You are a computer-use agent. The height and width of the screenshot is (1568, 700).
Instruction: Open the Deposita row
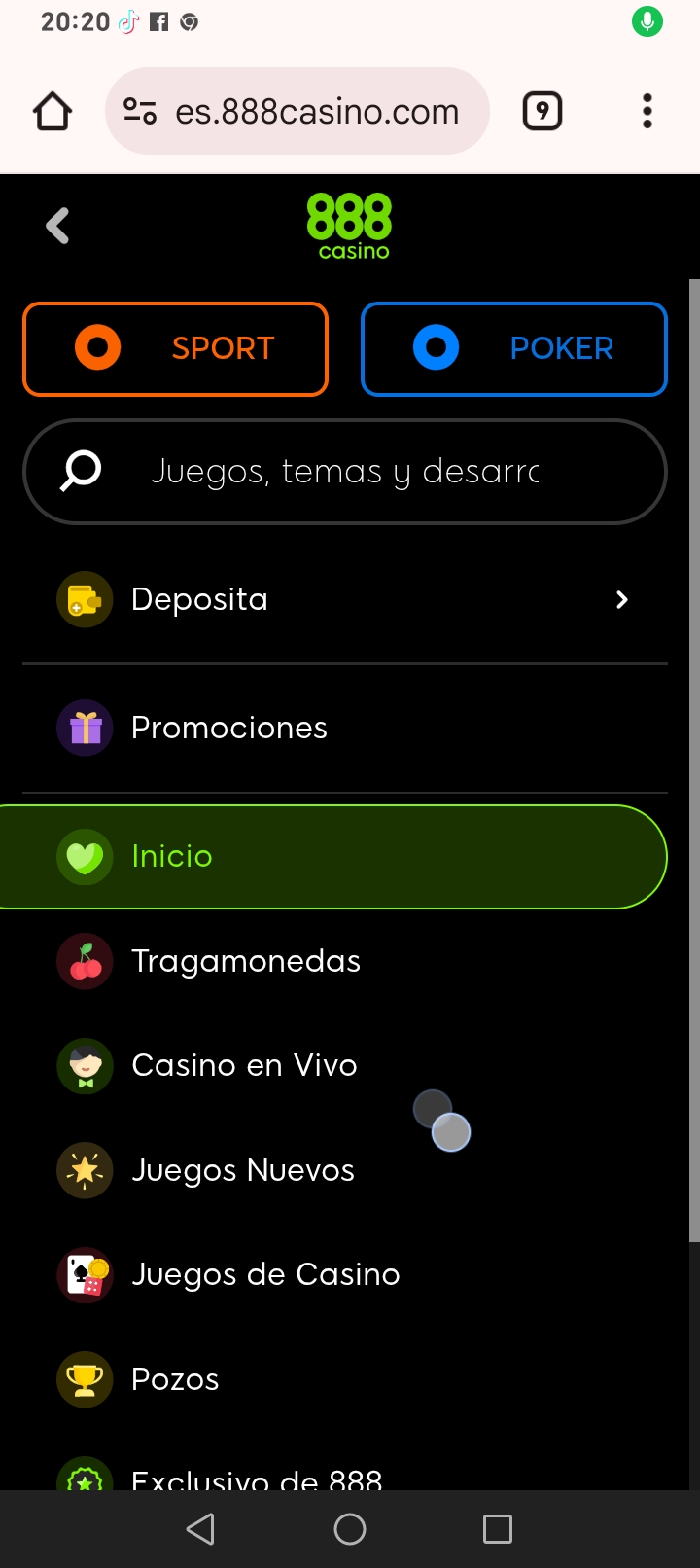(x=345, y=600)
